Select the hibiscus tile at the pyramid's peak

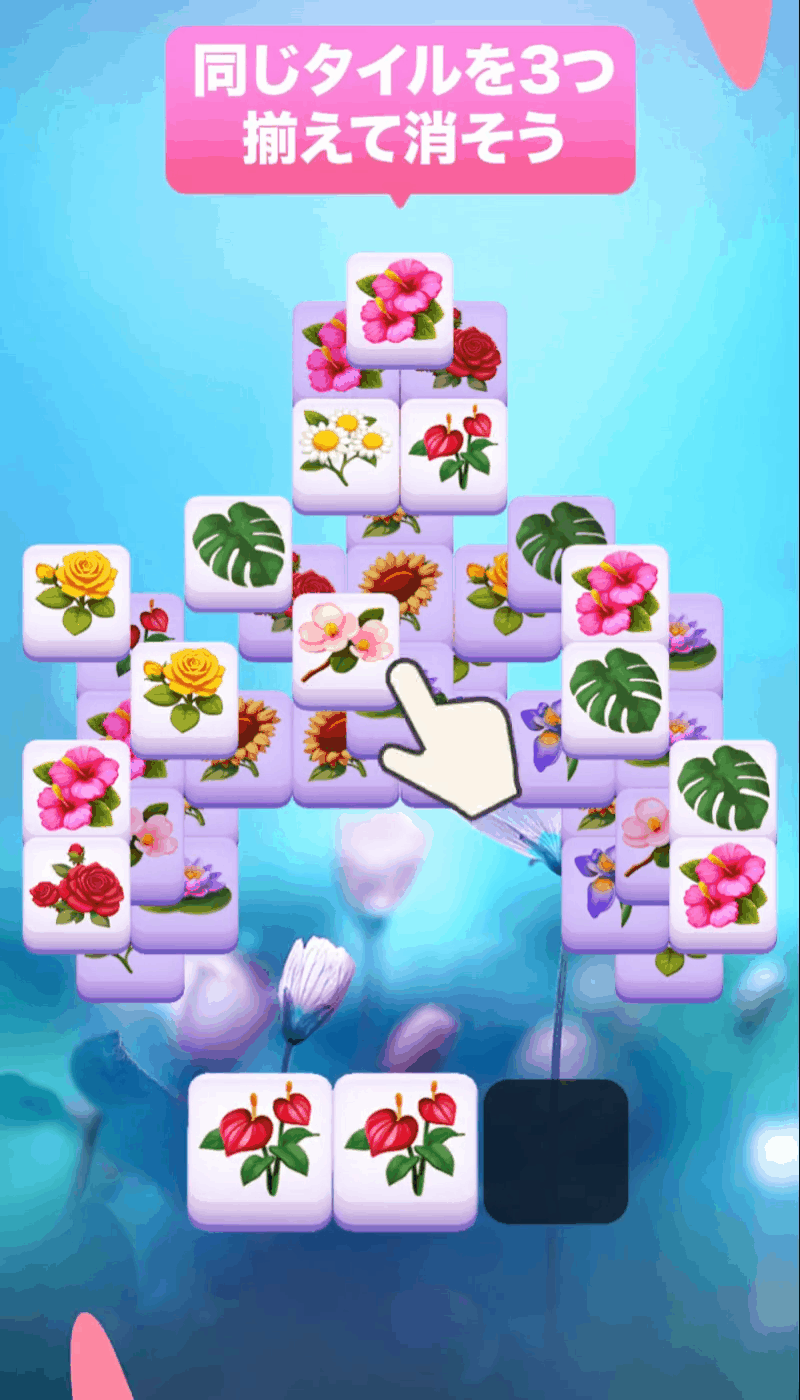pos(399,303)
